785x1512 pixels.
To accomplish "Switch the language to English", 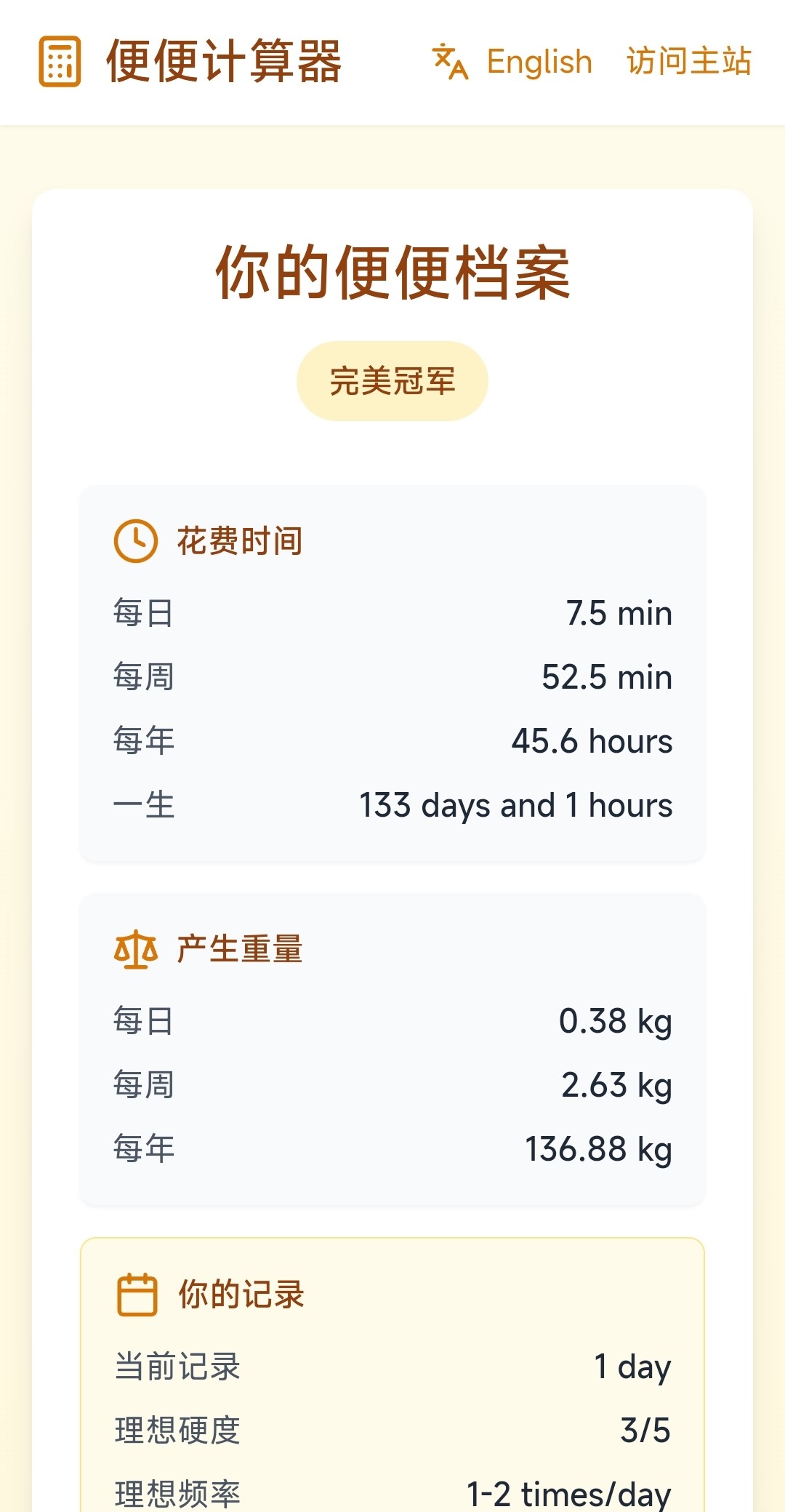I will point(512,62).
